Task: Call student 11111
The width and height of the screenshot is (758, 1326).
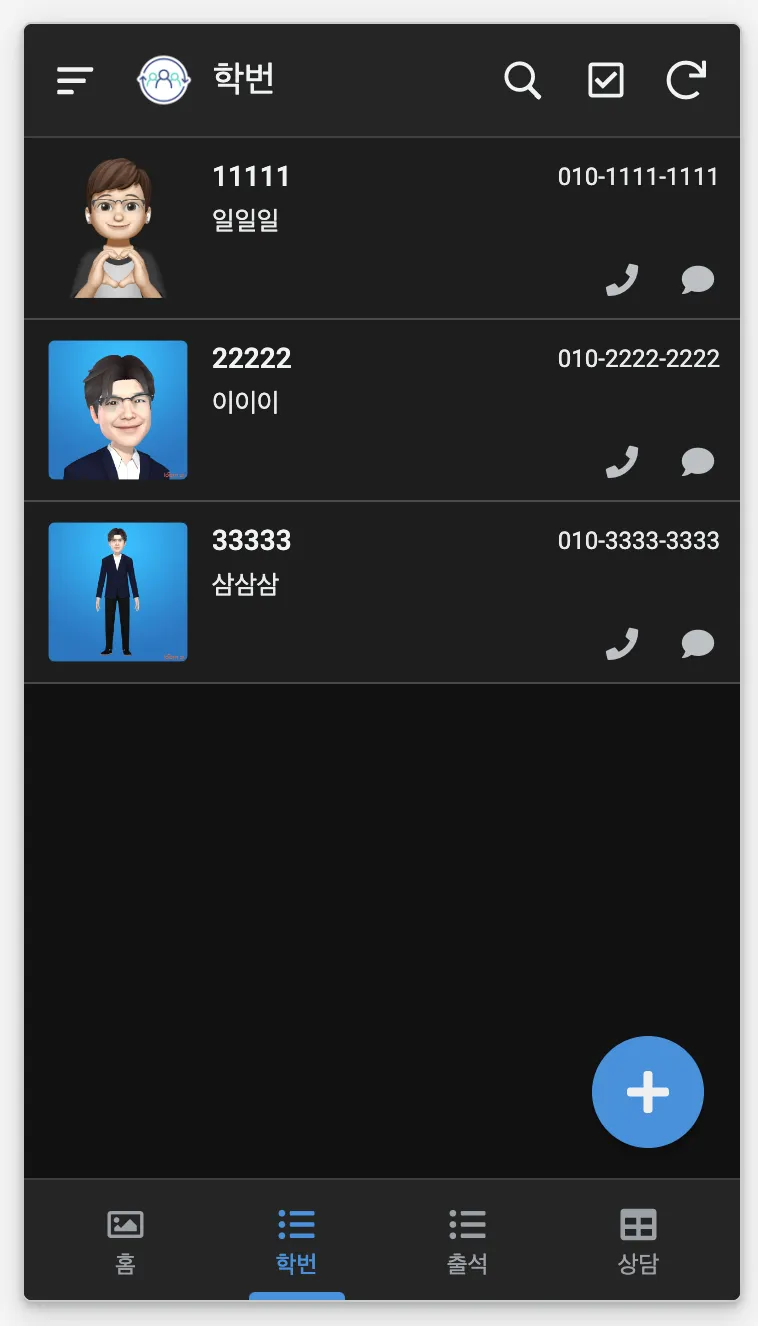Action: pyautogui.click(x=622, y=280)
